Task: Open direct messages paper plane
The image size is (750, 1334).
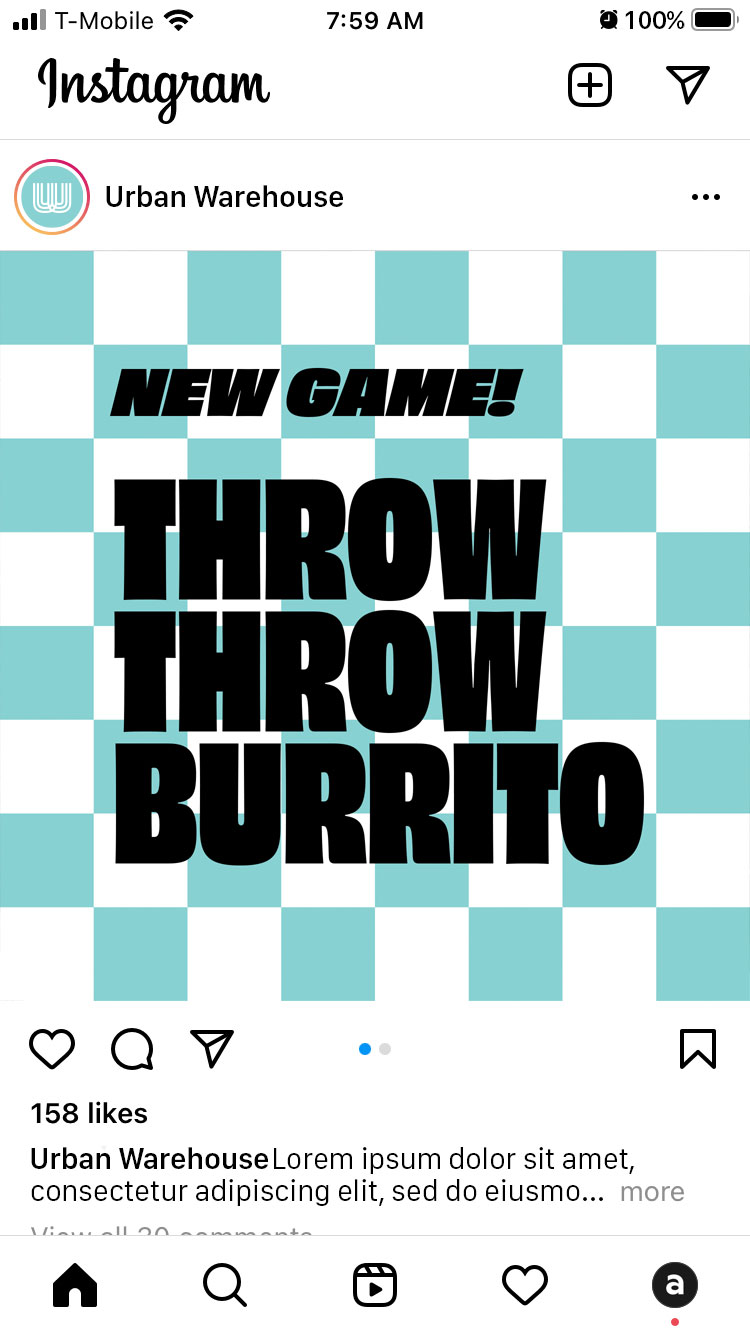Action: pos(687,85)
